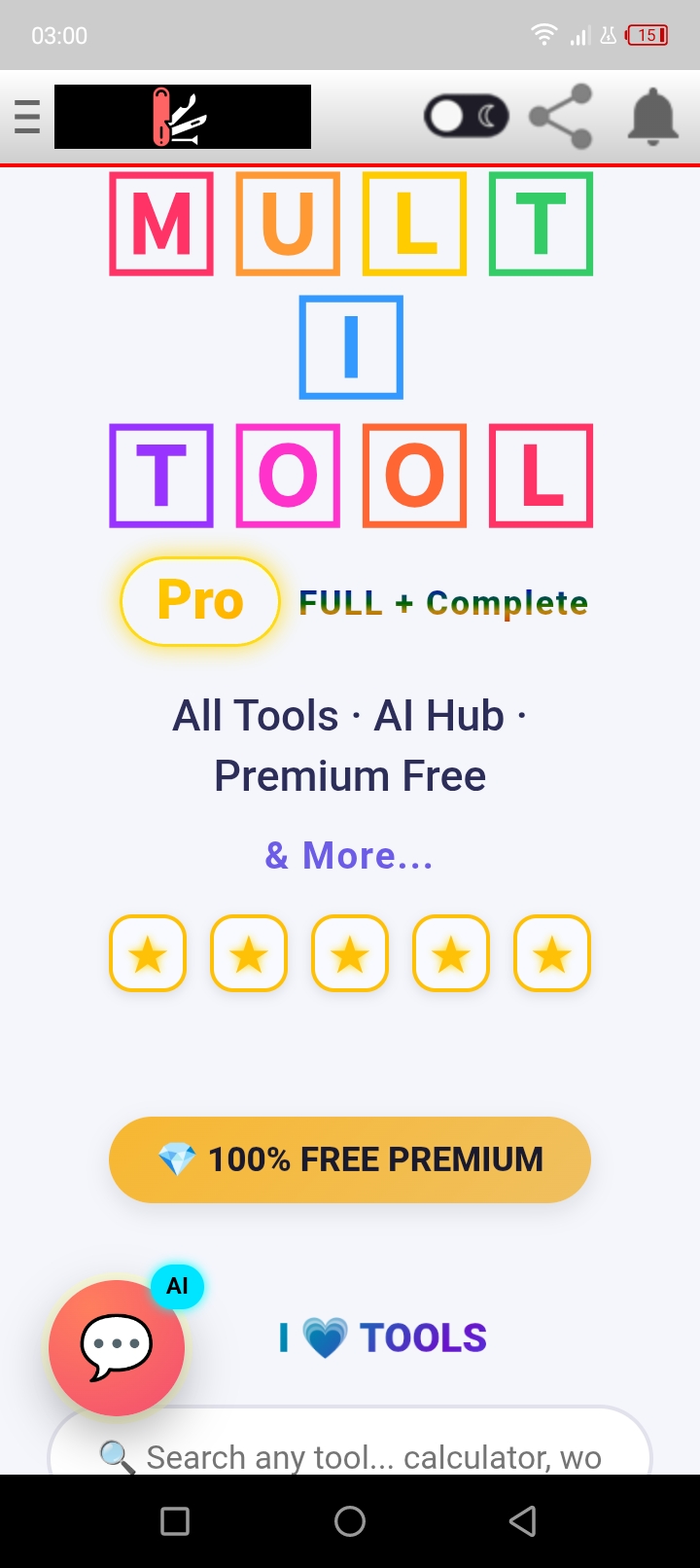
Task: Share this page via share icon
Action: tap(562, 117)
